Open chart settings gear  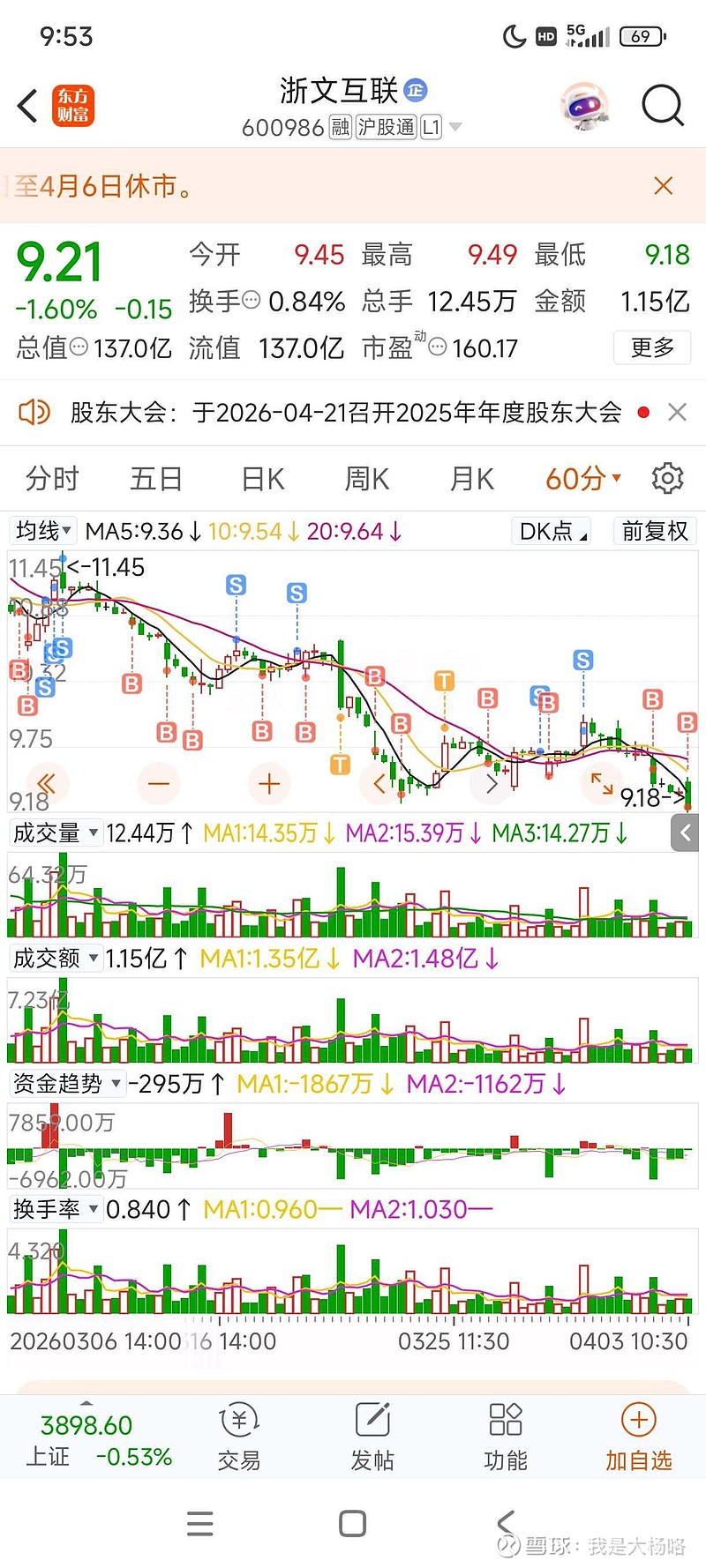click(x=667, y=478)
